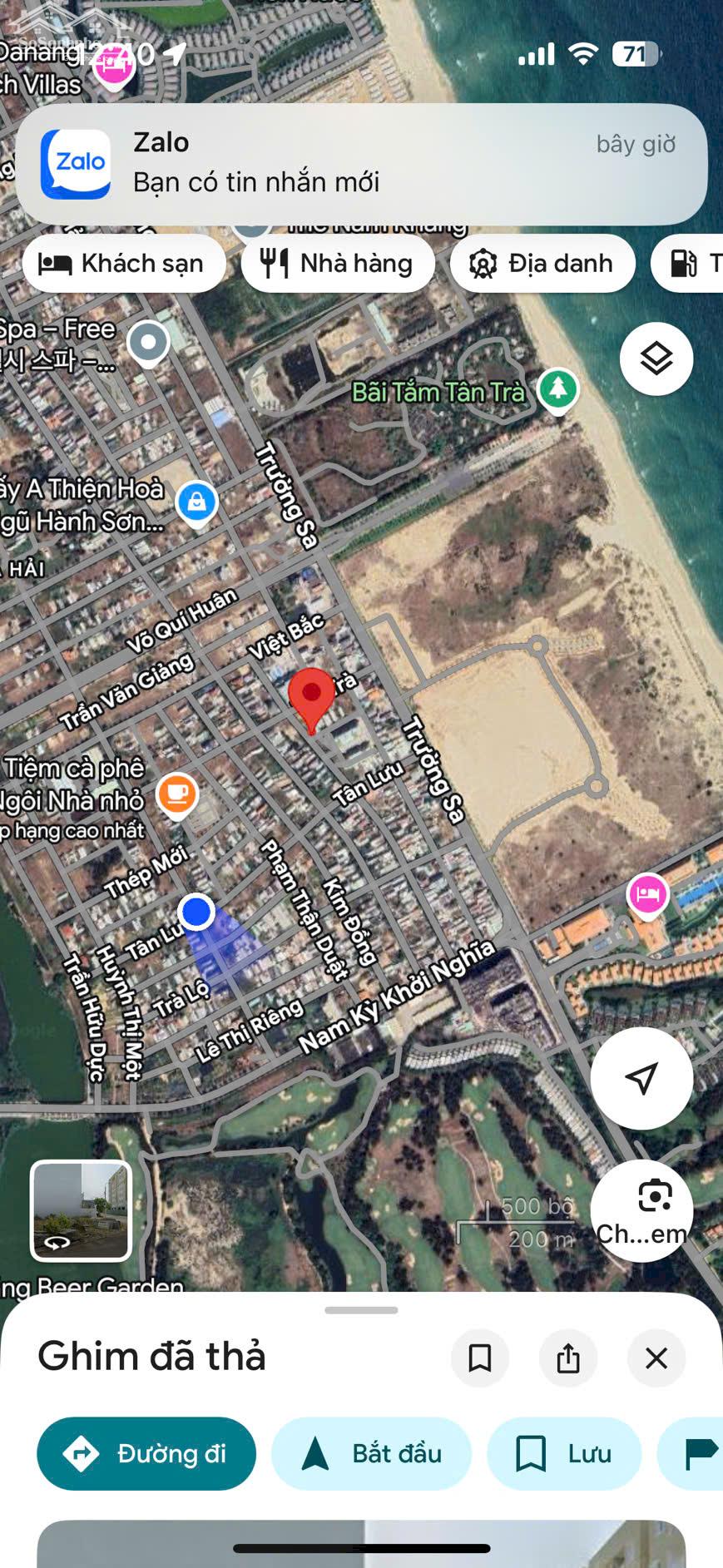Open the camera lens search button
This screenshot has height=1568, width=723.
[641, 1210]
